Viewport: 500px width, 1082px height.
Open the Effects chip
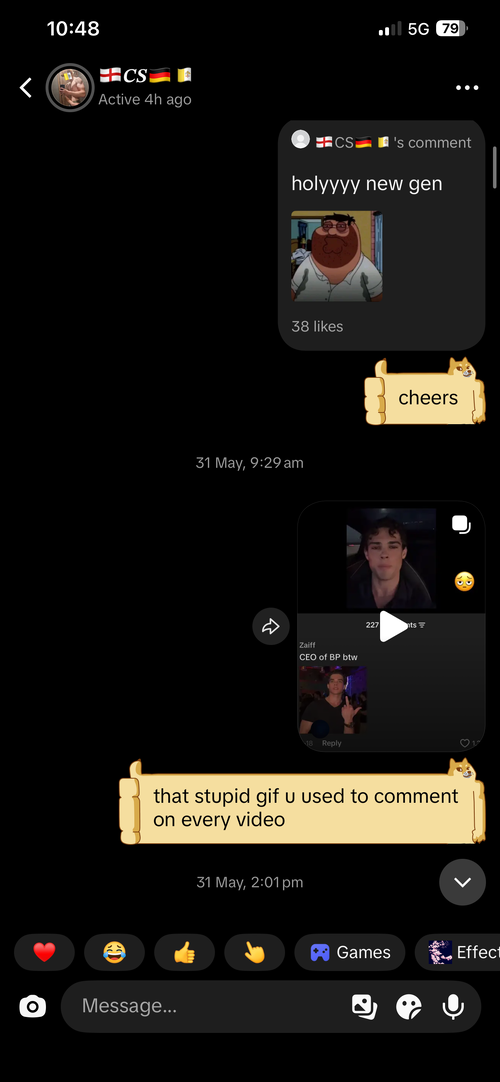click(x=457, y=952)
